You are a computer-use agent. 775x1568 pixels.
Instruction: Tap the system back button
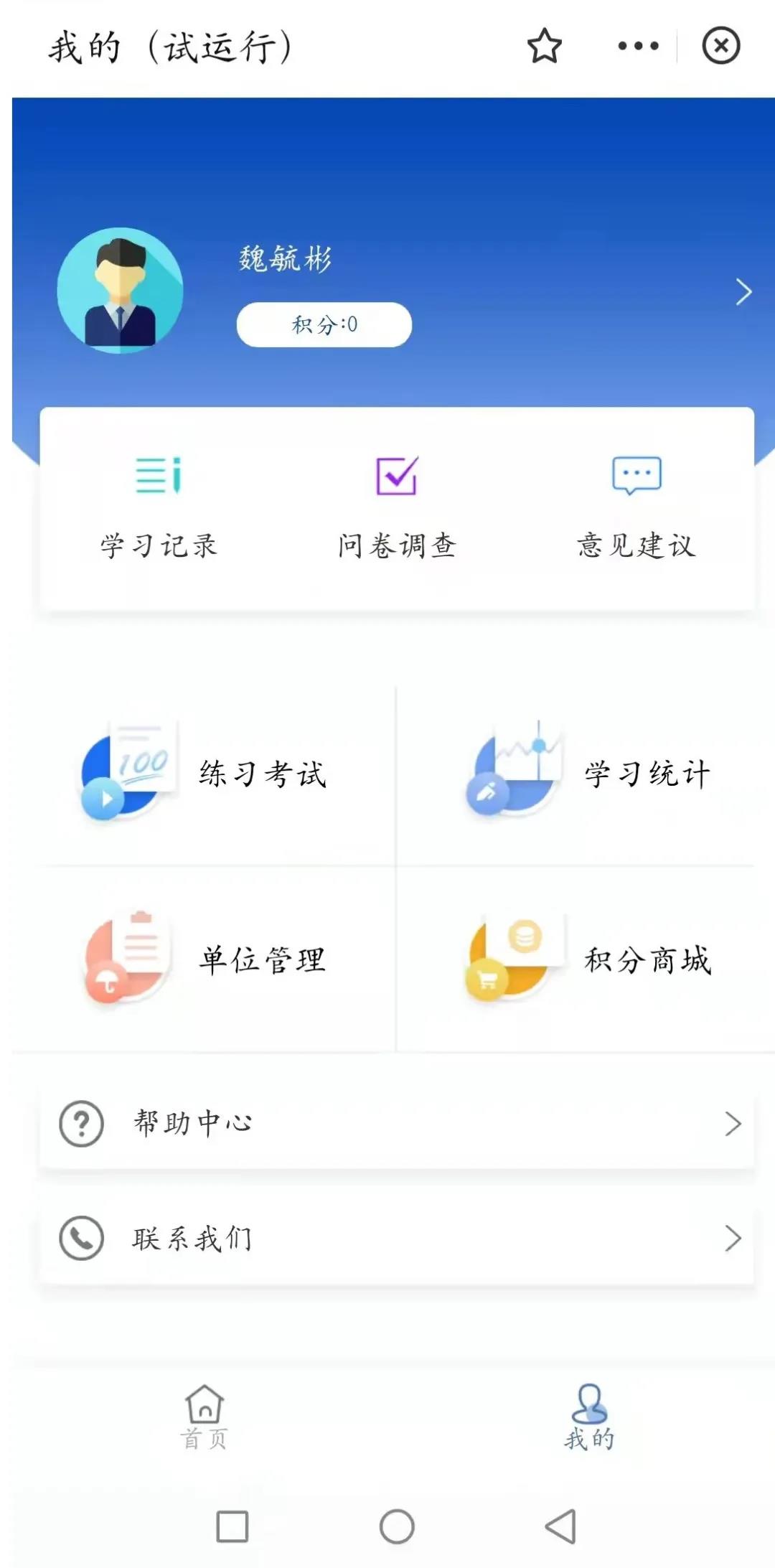tap(561, 1526)
